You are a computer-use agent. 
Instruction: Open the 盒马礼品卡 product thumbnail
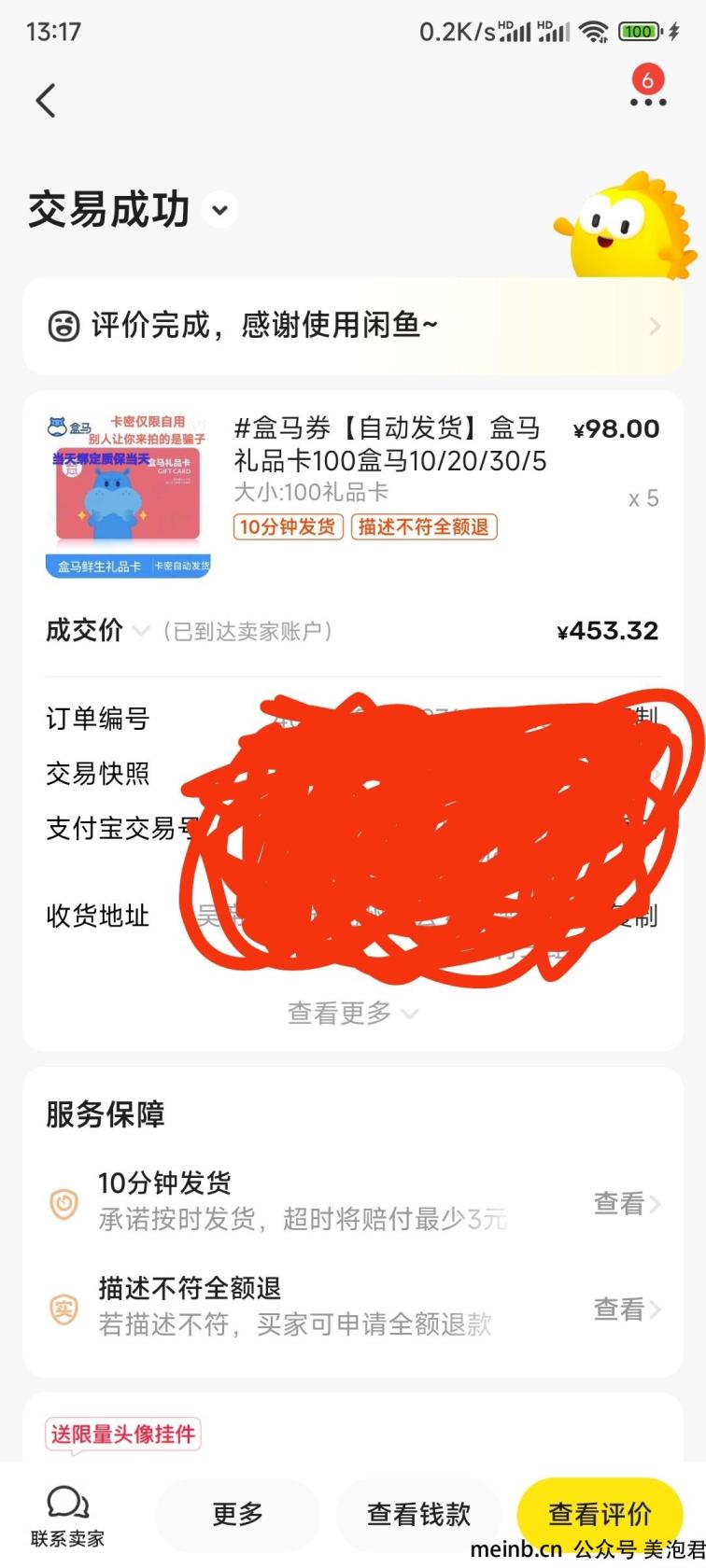(x=129, y=495)
